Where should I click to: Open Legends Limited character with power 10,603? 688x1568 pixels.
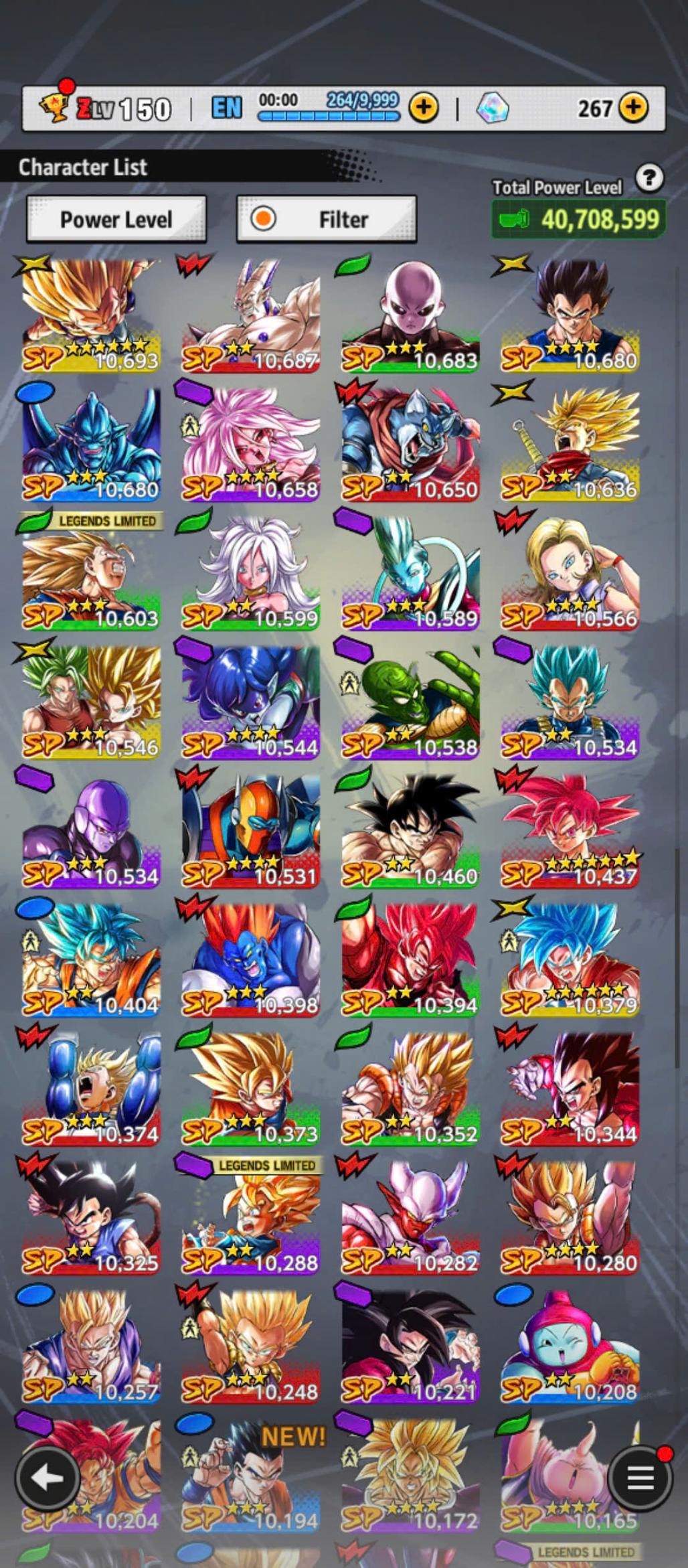tap(91, 572)
